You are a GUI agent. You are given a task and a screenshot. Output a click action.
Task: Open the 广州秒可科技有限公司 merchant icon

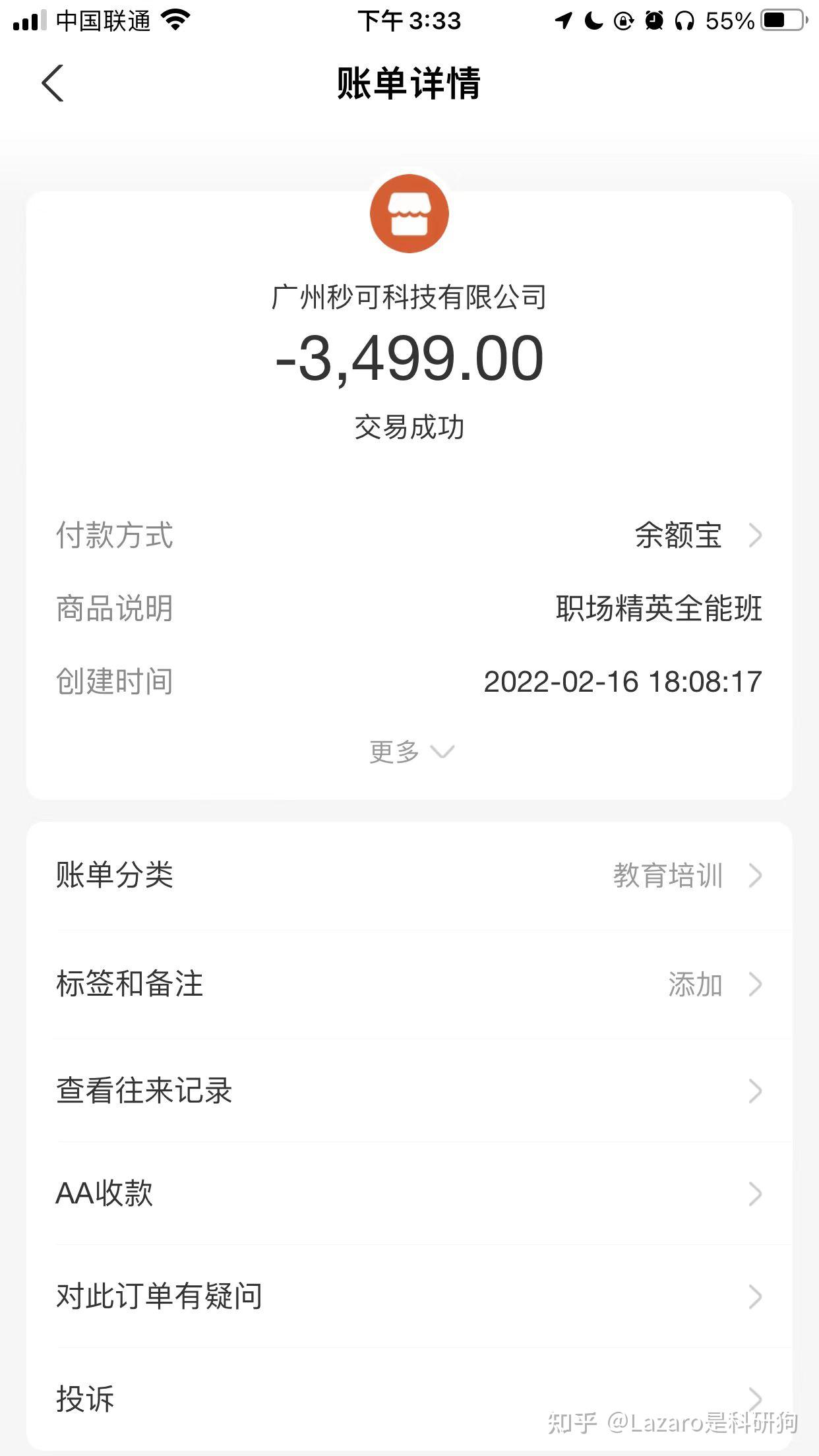pos(409,214)
